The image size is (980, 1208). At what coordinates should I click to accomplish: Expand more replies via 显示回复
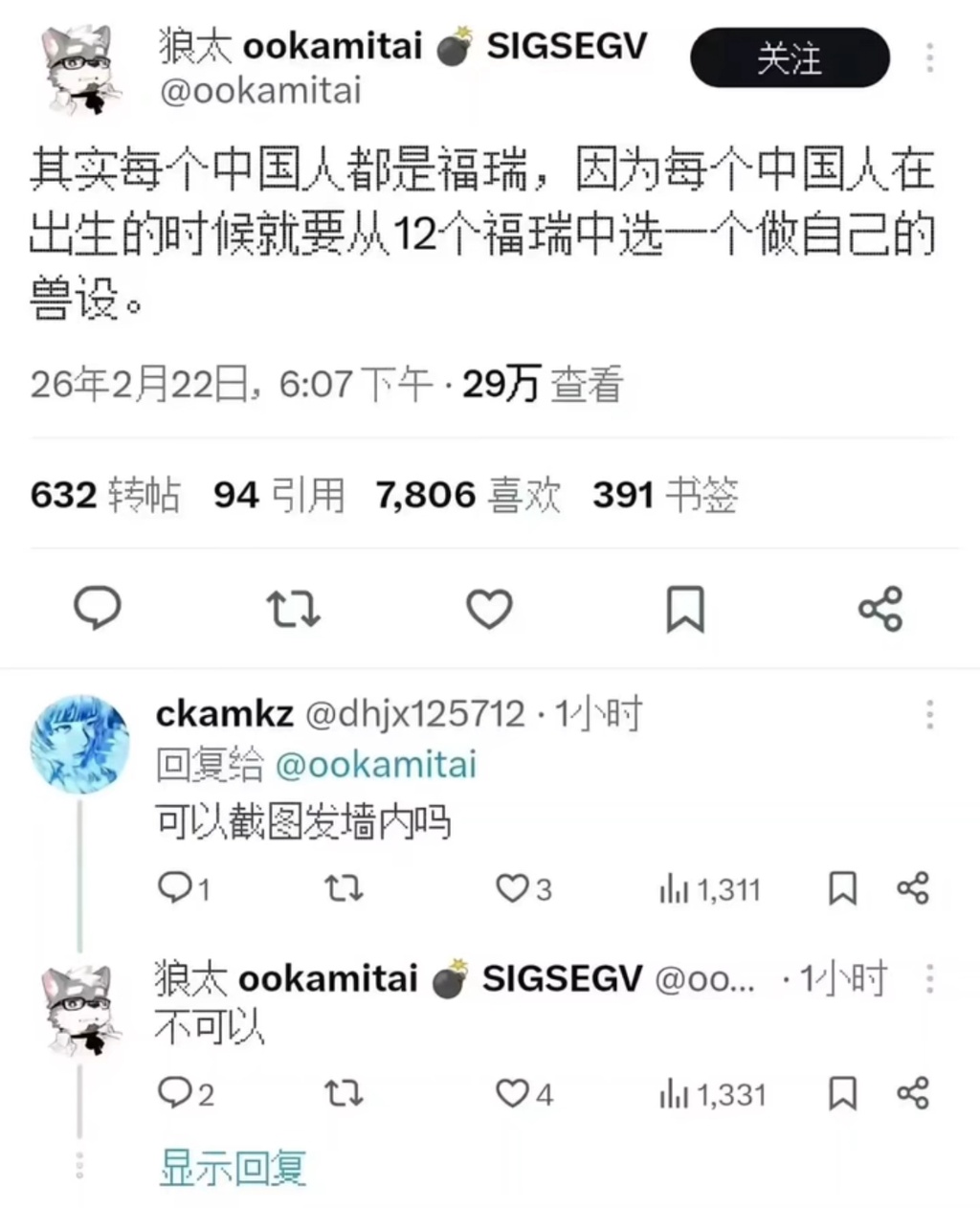click(x=233, y=1167)
